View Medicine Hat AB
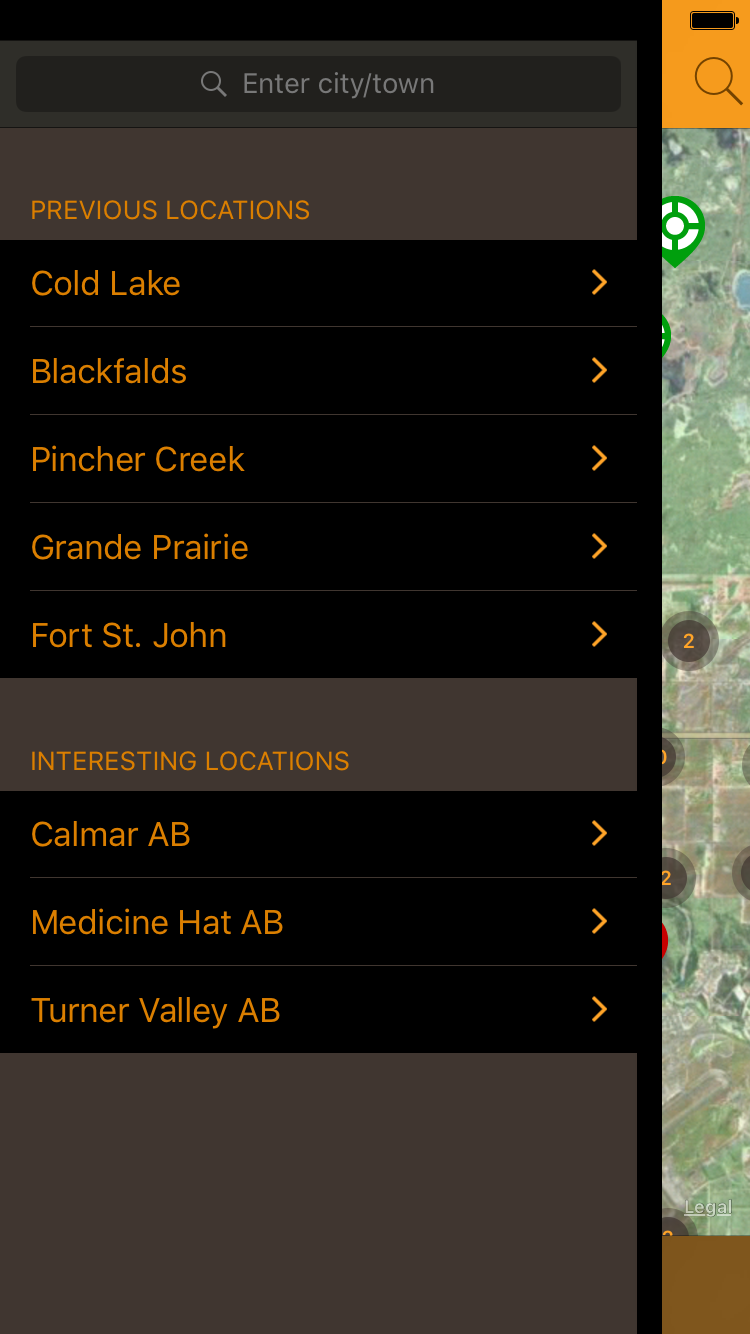750x1334 pixels. [x=318, y=923]
